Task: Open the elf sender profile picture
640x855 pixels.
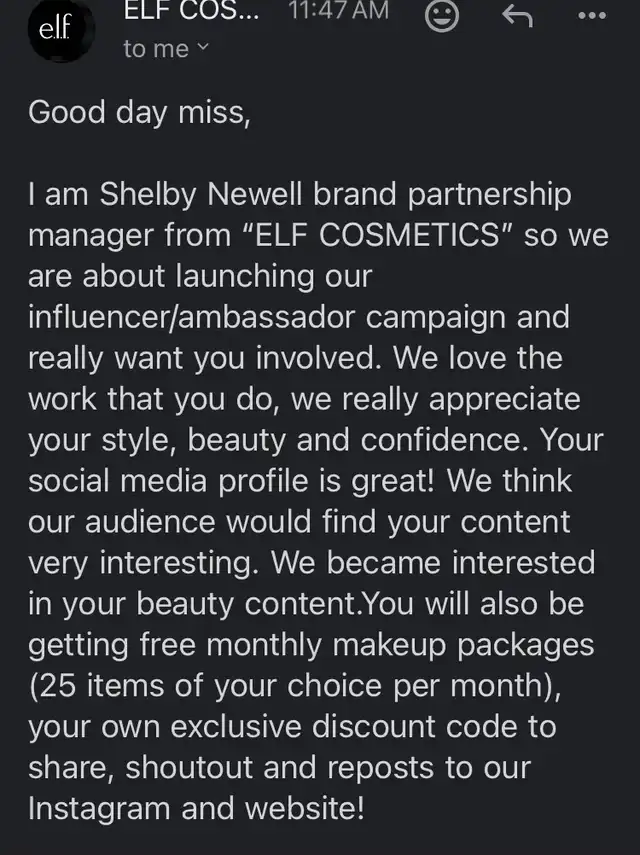Action: click(62, 29)
